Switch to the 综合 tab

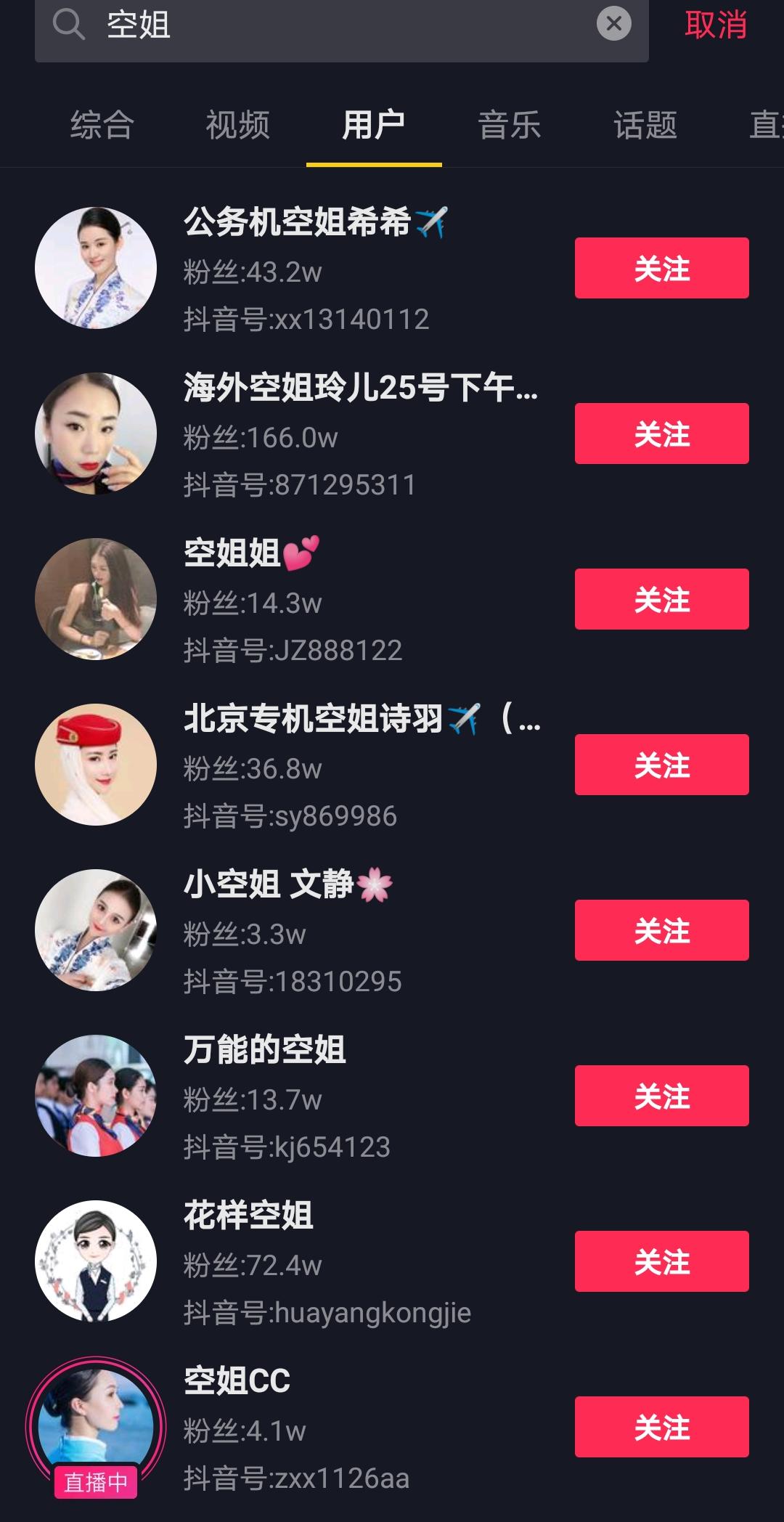(x=101, y=125)
